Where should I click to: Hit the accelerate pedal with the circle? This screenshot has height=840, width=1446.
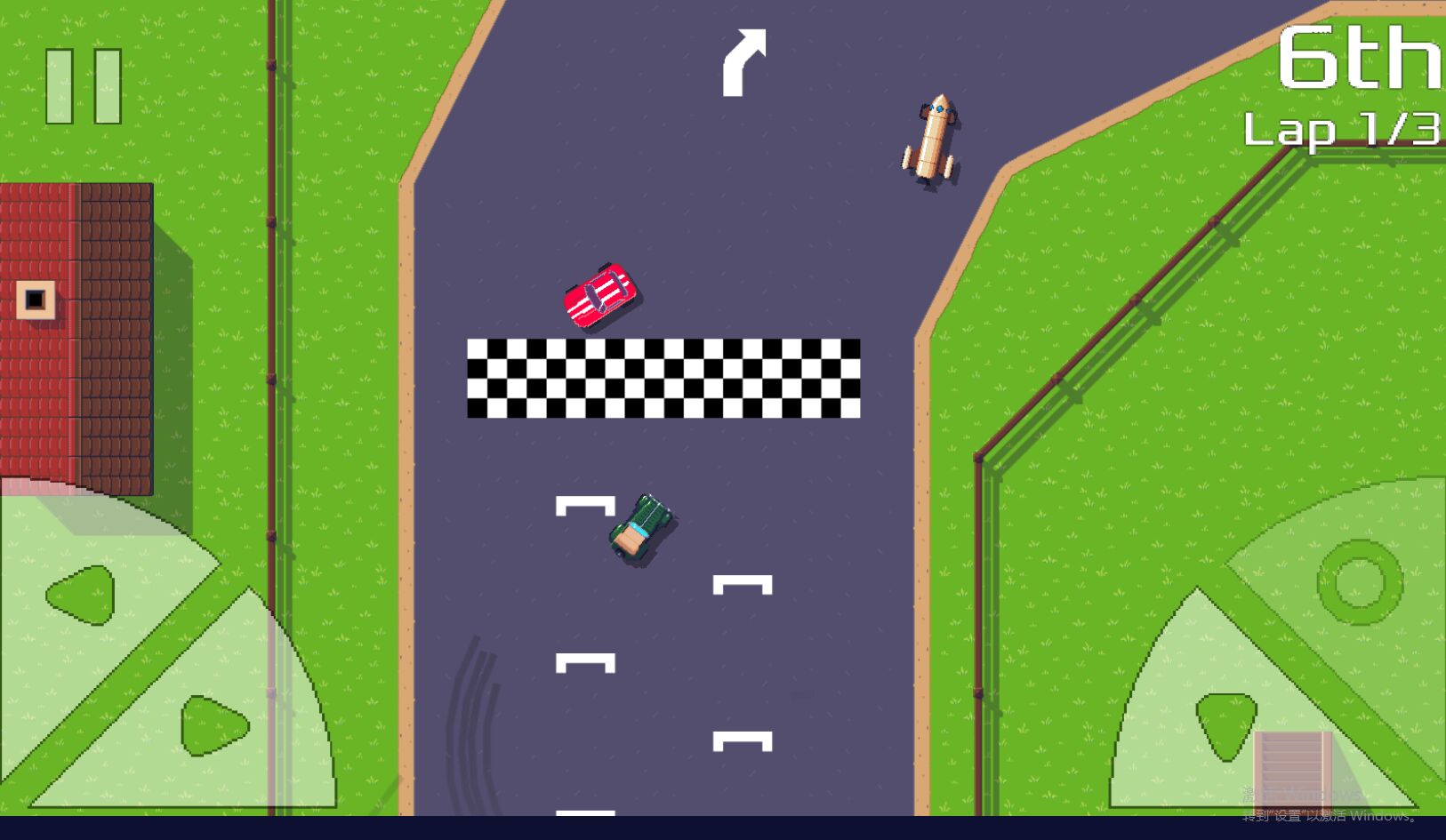(1359, 582)
